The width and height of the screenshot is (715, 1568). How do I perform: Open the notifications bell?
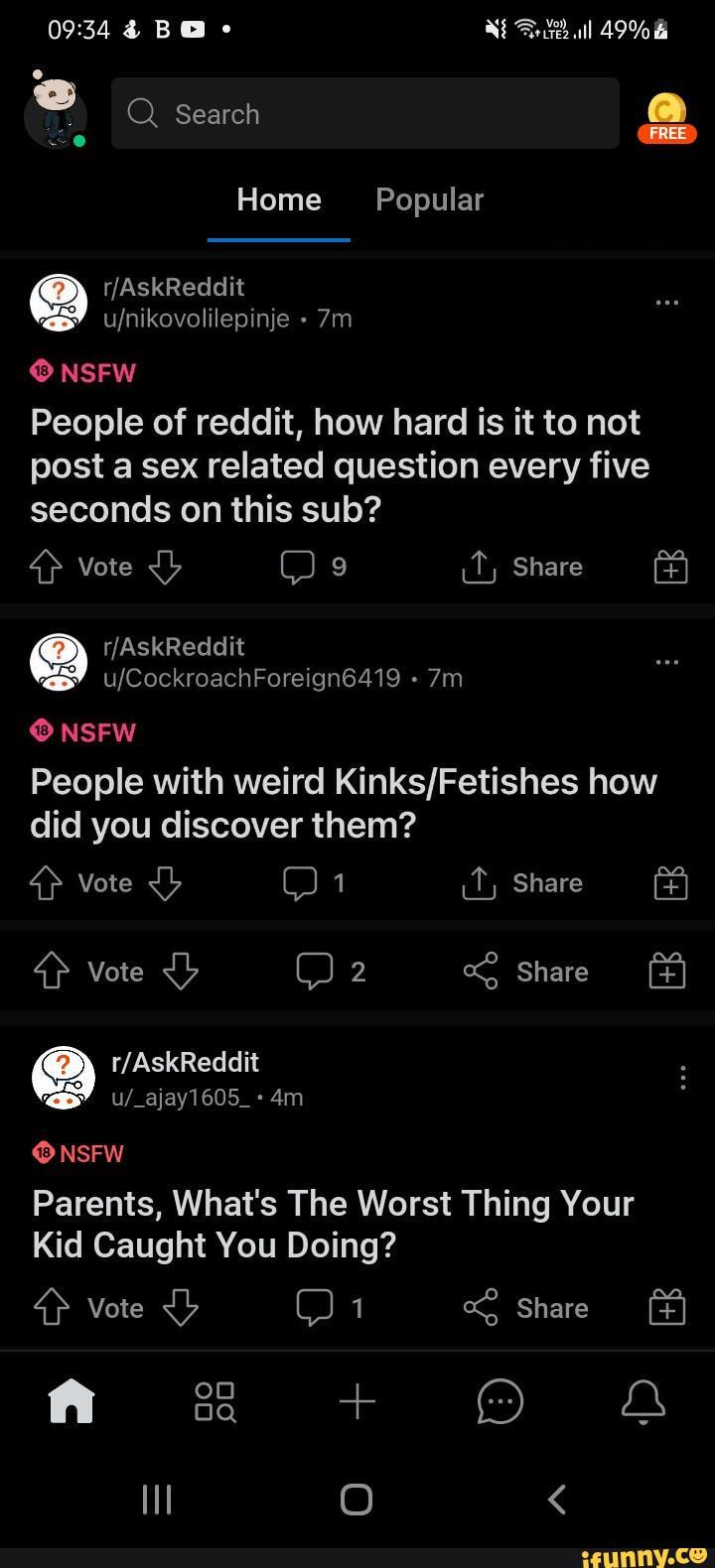tap(643, 1402)
